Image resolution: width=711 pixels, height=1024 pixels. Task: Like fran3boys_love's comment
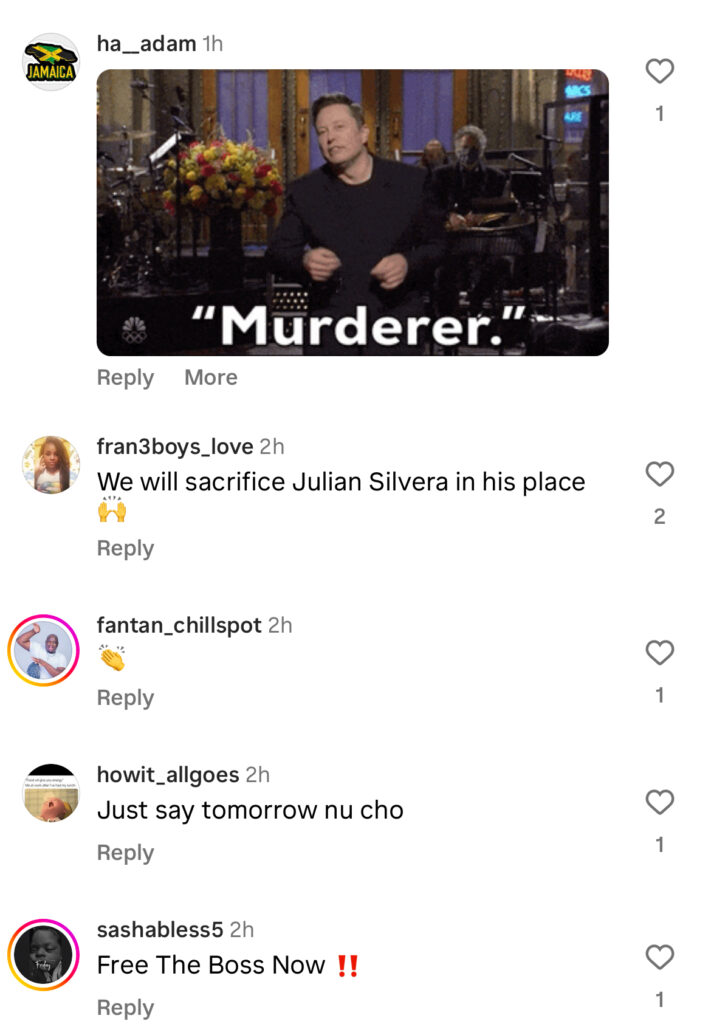[659, 474]
